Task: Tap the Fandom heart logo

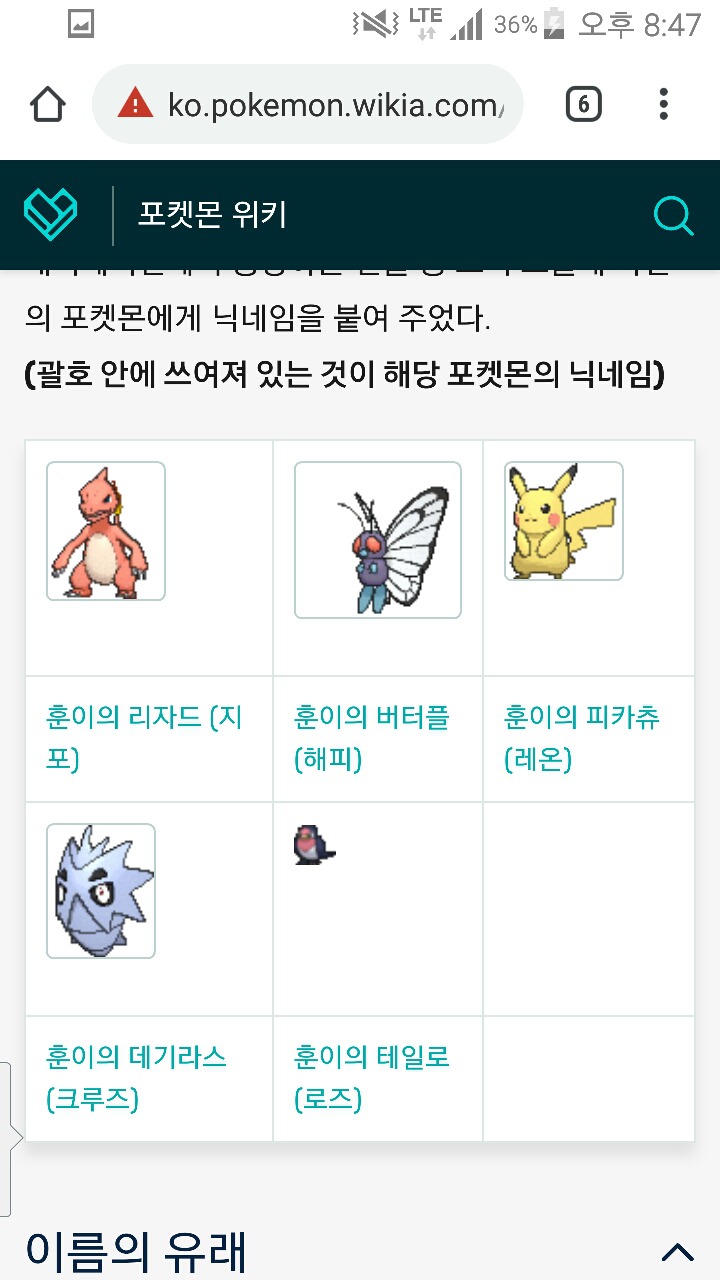Action: coord(51,214)
